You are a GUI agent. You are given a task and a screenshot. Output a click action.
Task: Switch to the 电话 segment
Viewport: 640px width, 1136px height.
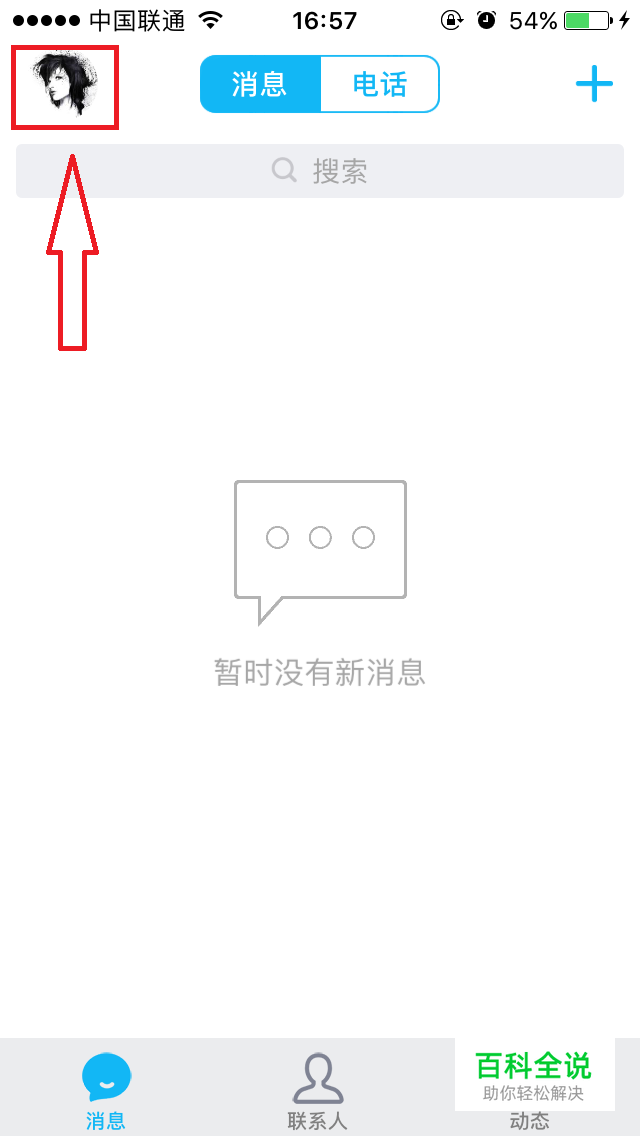click(379, 84)
